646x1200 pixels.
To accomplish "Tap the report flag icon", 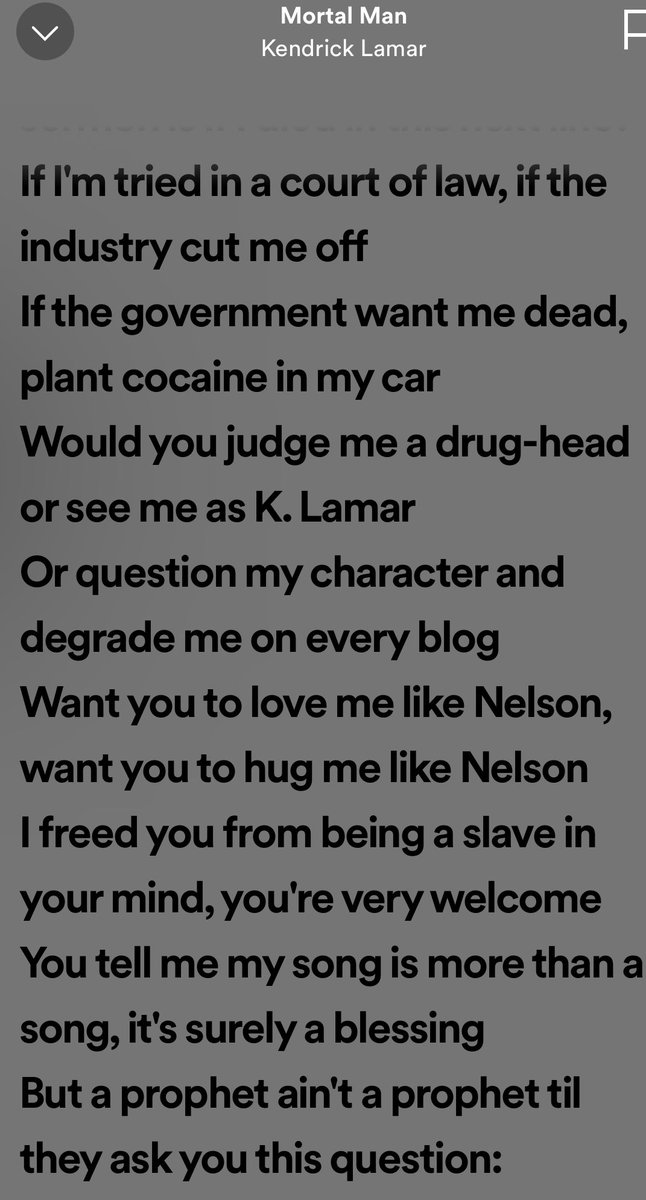I will (634, 30).
